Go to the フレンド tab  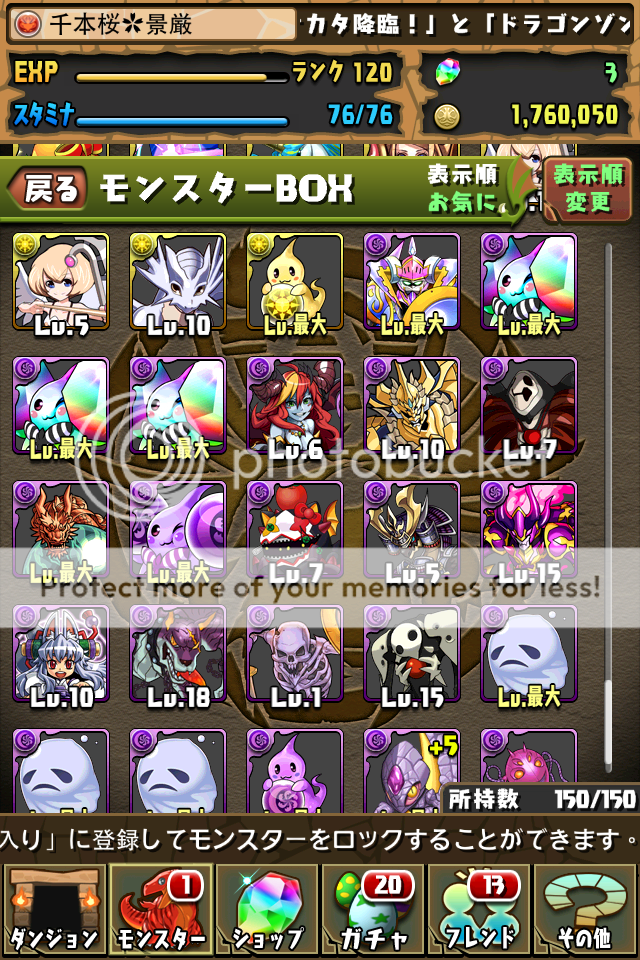tap(480, 910)
